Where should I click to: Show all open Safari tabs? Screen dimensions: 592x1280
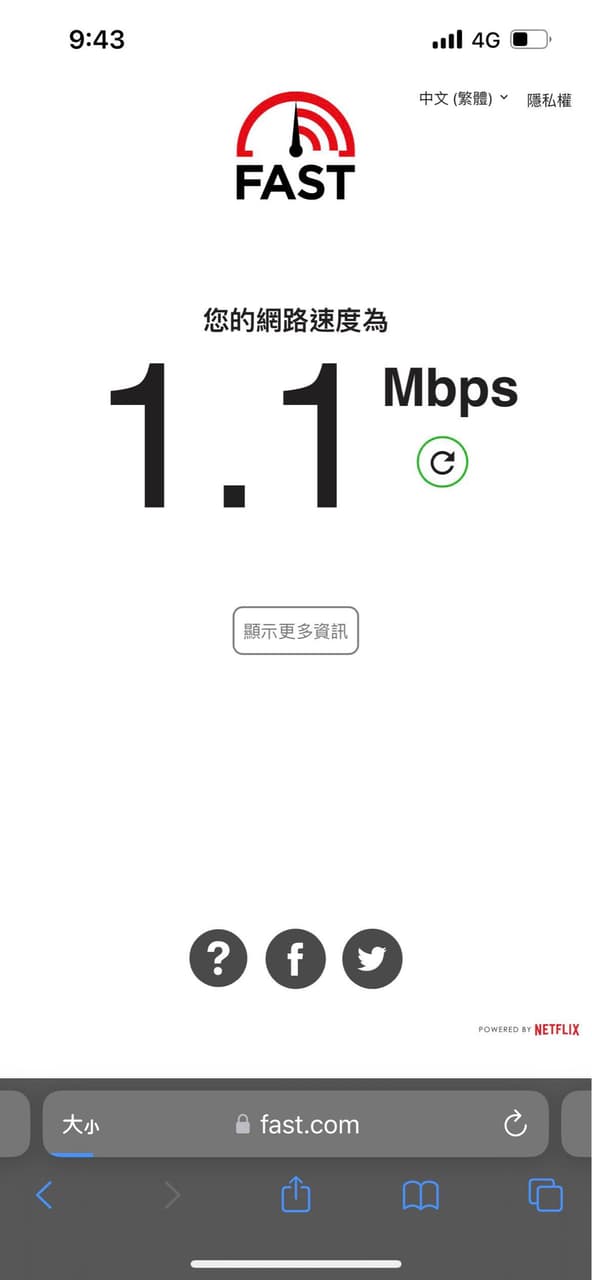point(545,1194)
